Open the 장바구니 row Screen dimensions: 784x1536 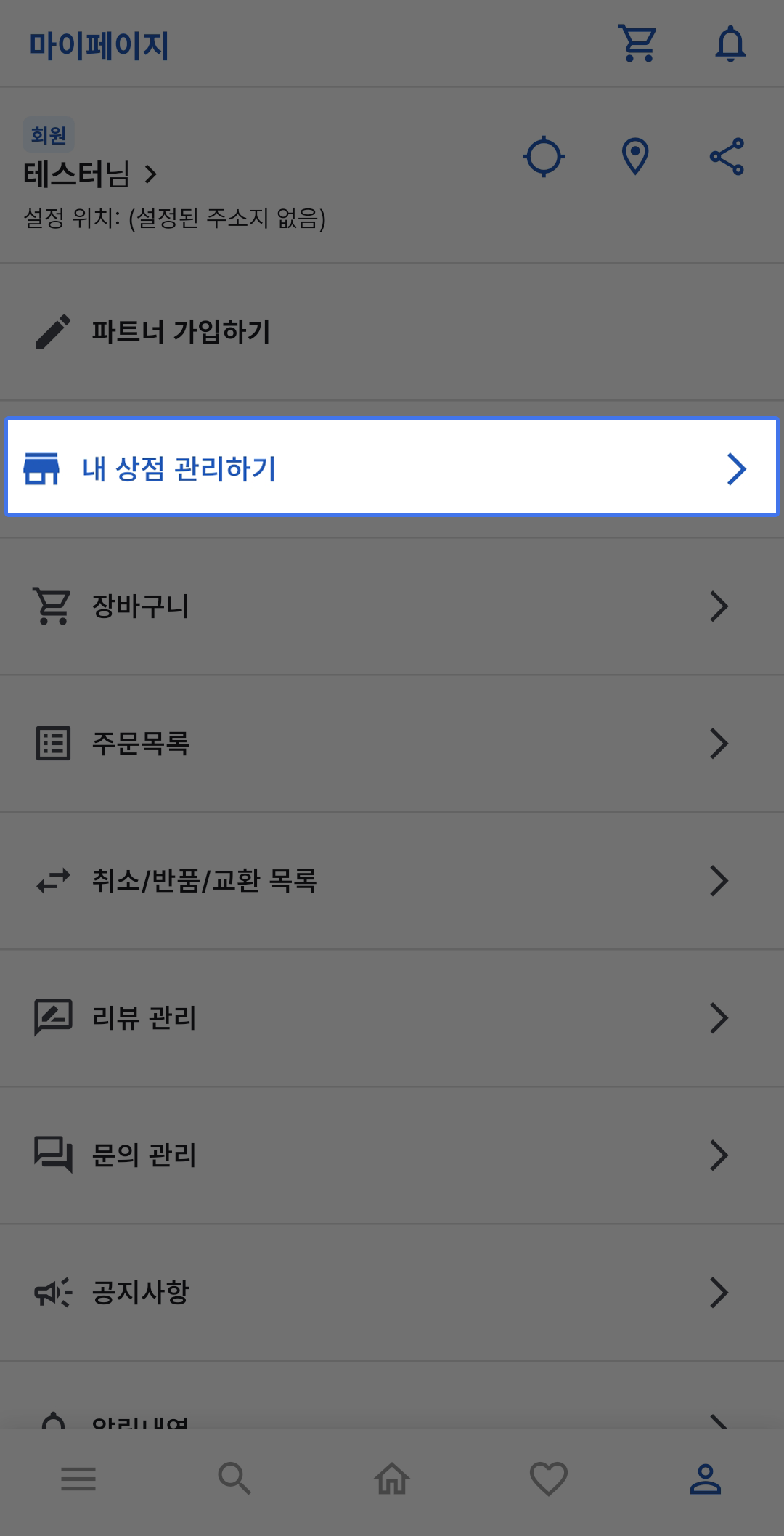coord(392,606)
